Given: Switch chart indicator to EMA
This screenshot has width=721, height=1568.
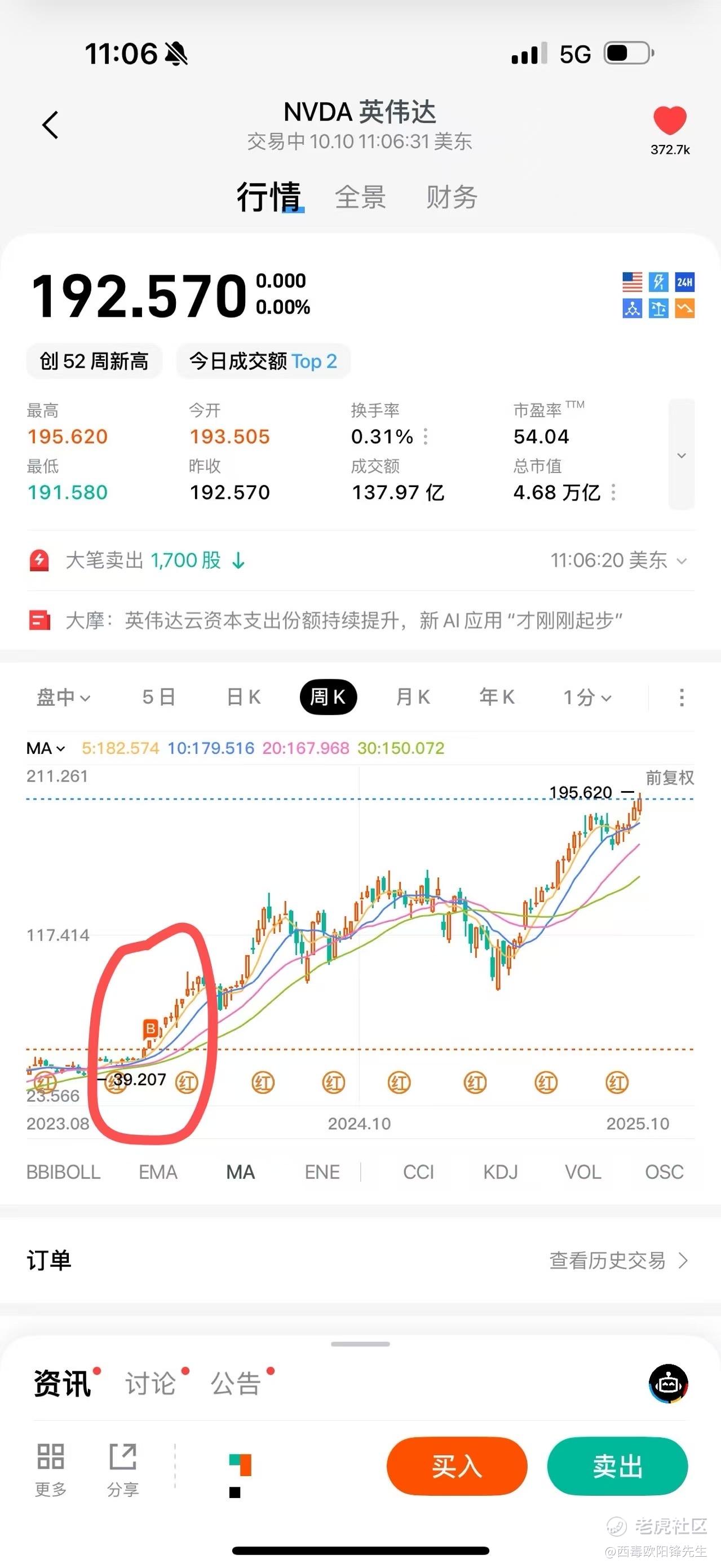Looking at the screenshot, I should click(x=158, y=1172).
